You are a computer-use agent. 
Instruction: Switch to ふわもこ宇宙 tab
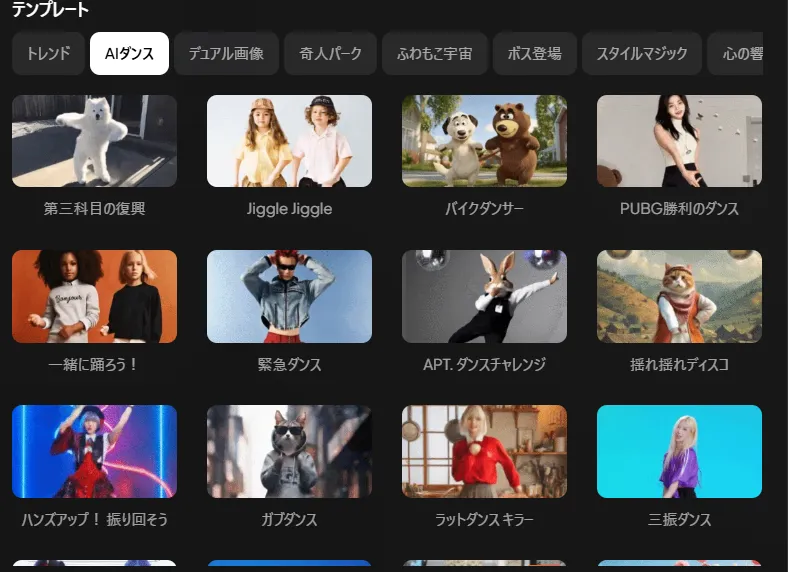(x=435, y=54)
